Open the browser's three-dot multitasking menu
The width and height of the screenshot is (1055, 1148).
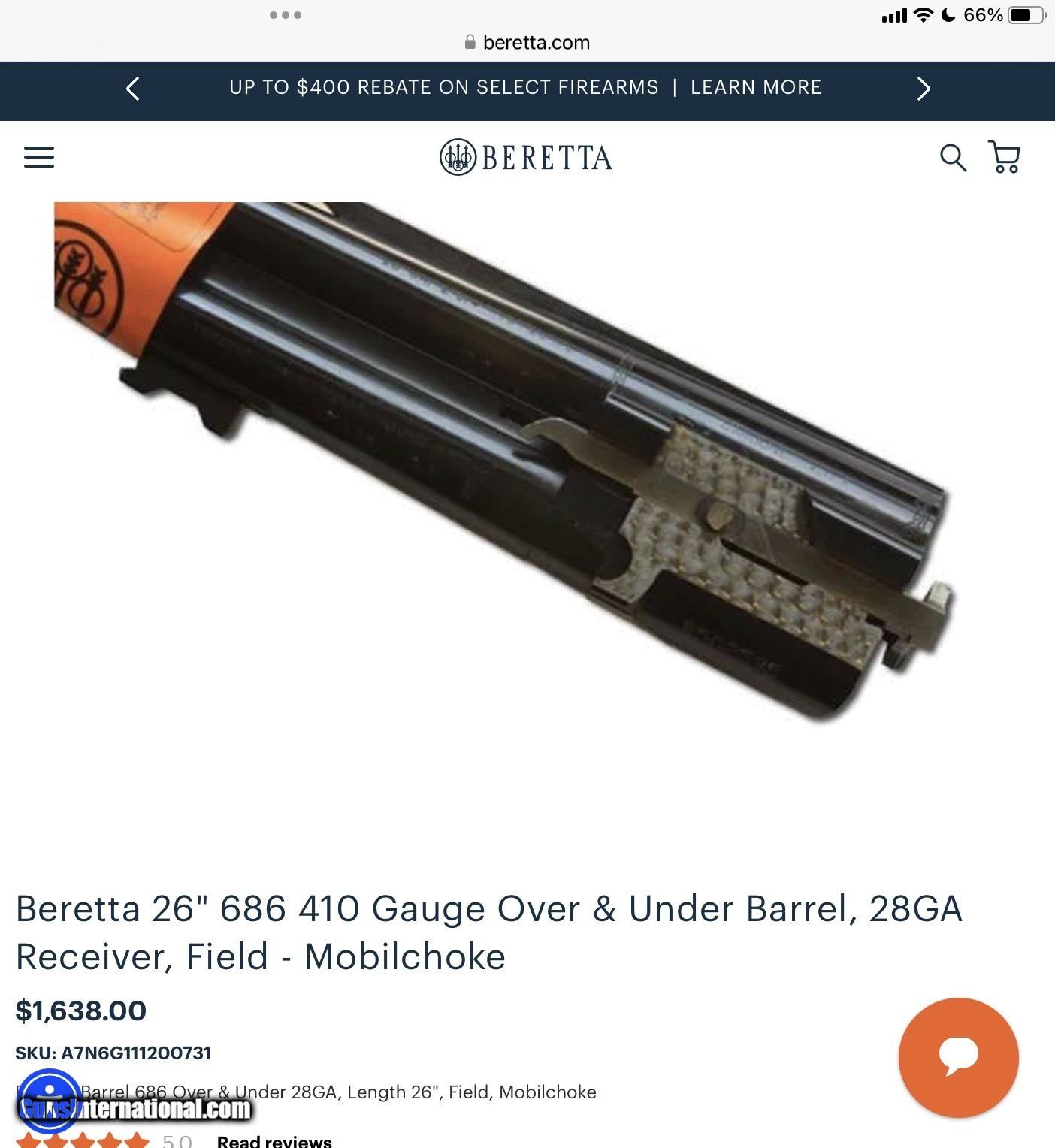[286, 15]
